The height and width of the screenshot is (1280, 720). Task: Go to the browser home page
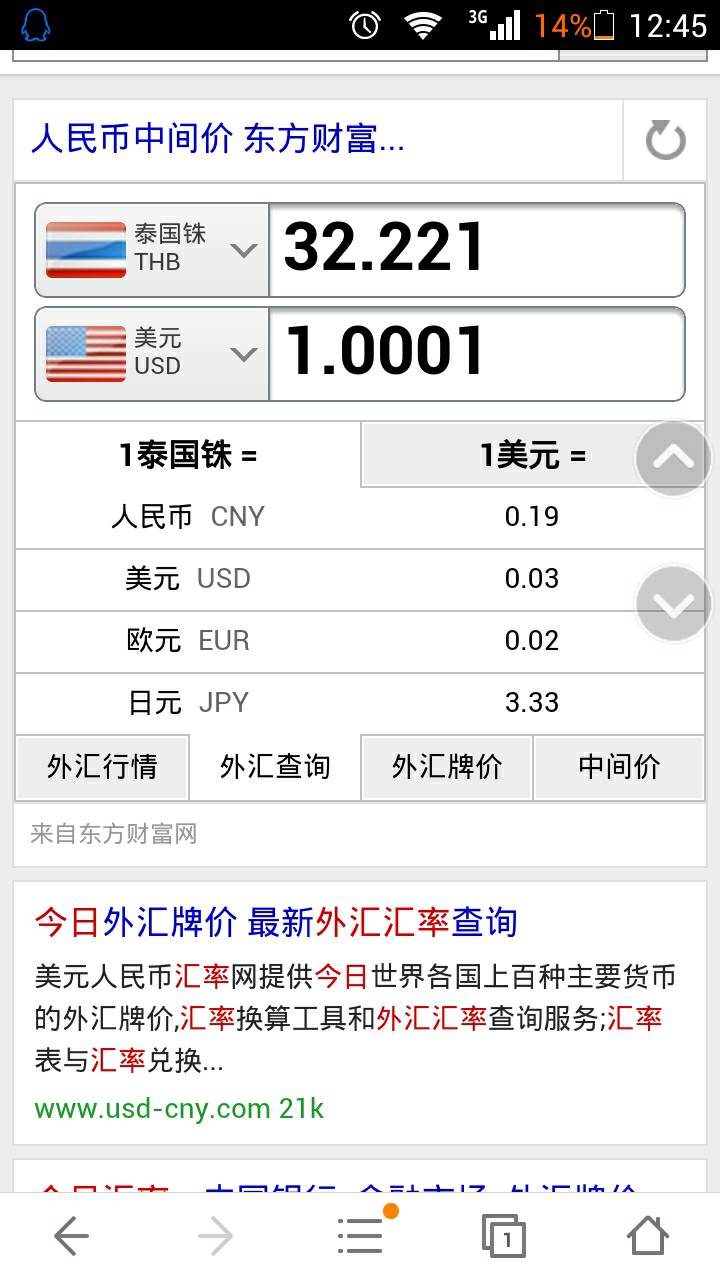click(x=648, y=1237)
